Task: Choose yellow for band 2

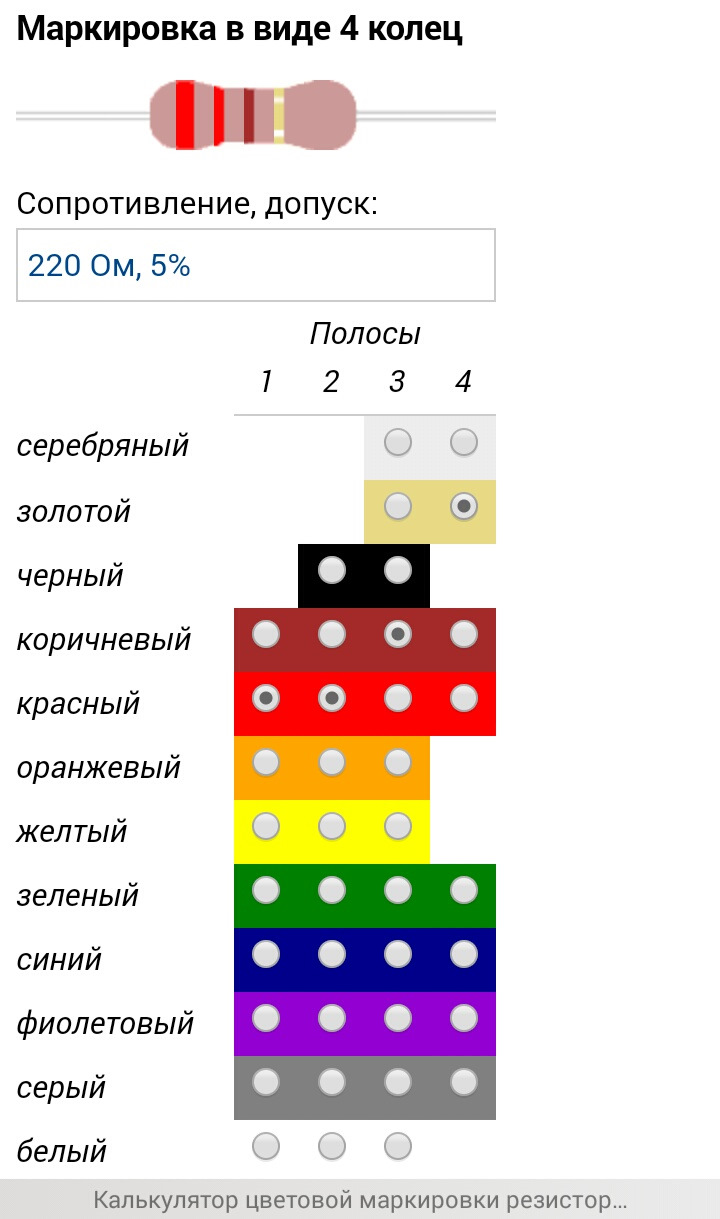Action: 332,826
